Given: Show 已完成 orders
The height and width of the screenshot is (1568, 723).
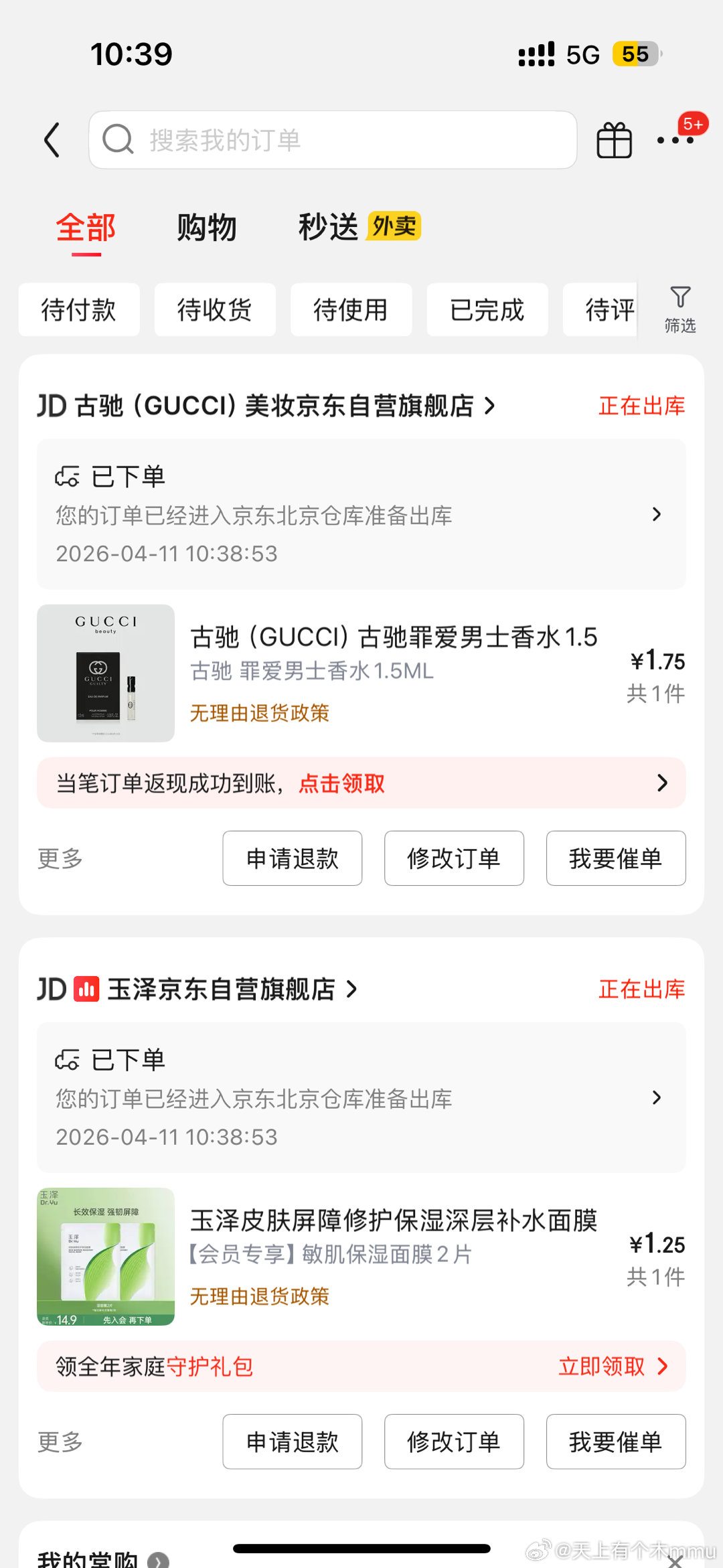Looking at the screenshot, I should [x=487, y=310].
